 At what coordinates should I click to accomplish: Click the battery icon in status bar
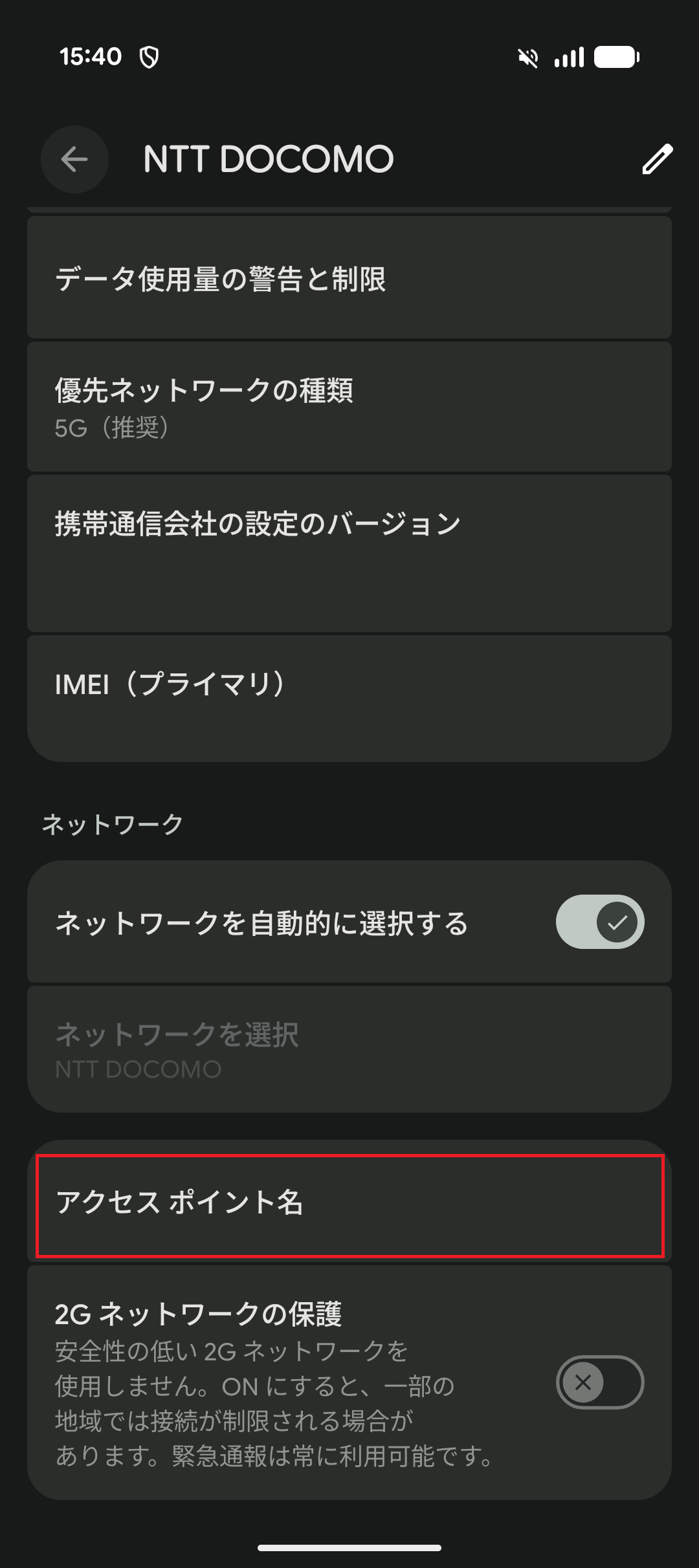tap(616, 57)
